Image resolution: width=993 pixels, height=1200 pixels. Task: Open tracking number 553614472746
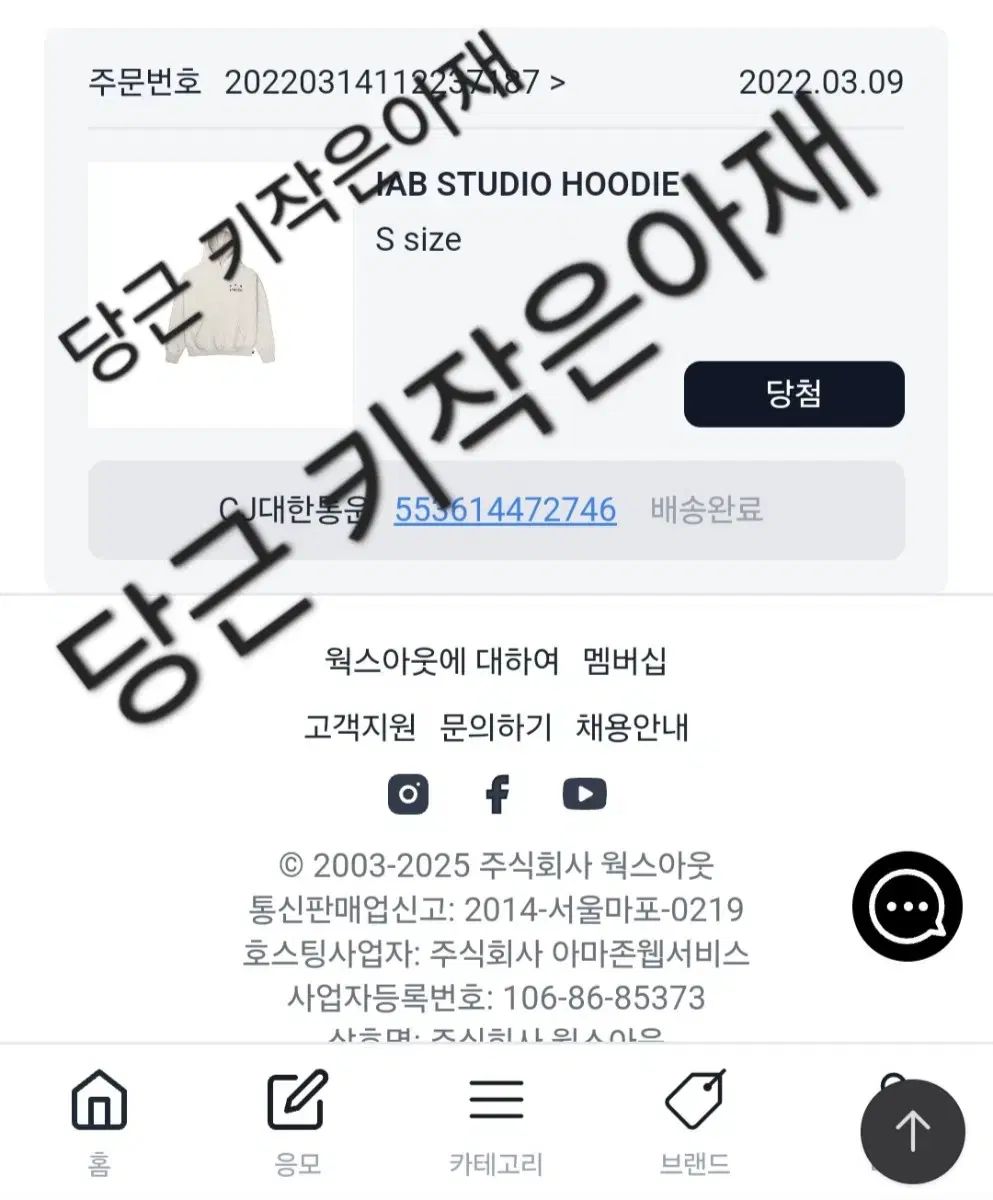pyautogui.click(x=505, y=510)
